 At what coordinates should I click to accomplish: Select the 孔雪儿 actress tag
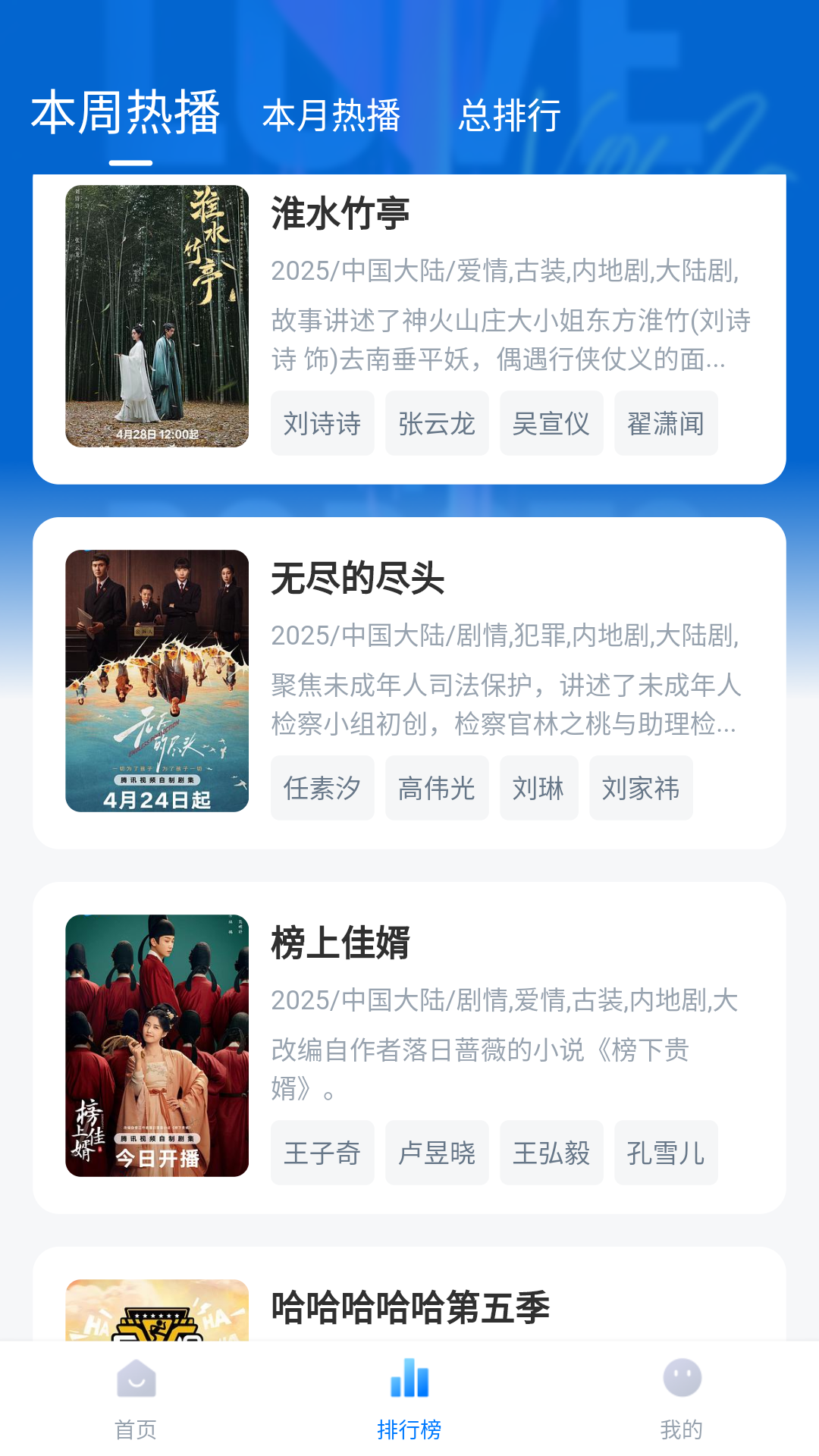click(x=665, y=1152)
